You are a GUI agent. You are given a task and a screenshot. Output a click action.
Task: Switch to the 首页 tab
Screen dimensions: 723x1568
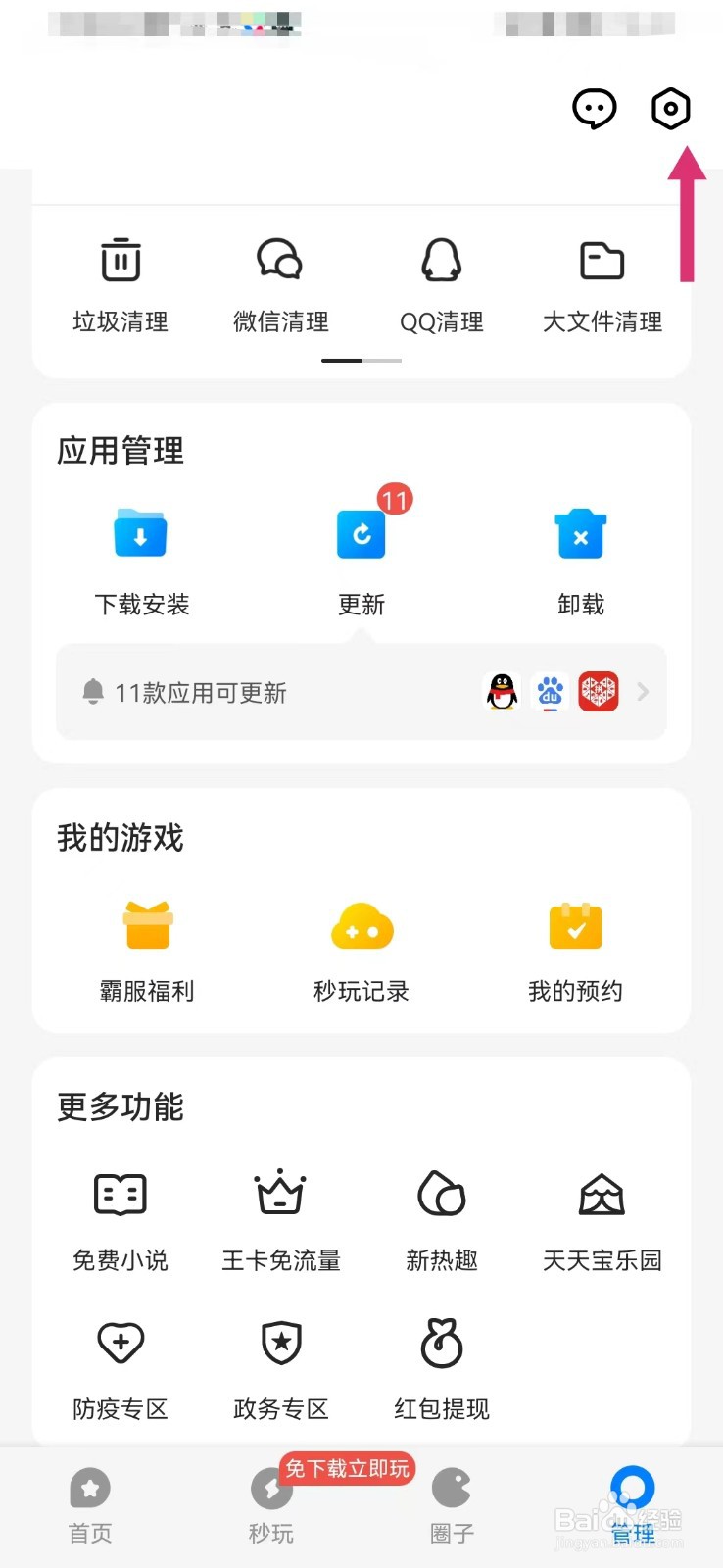(x=90, y=1506)
